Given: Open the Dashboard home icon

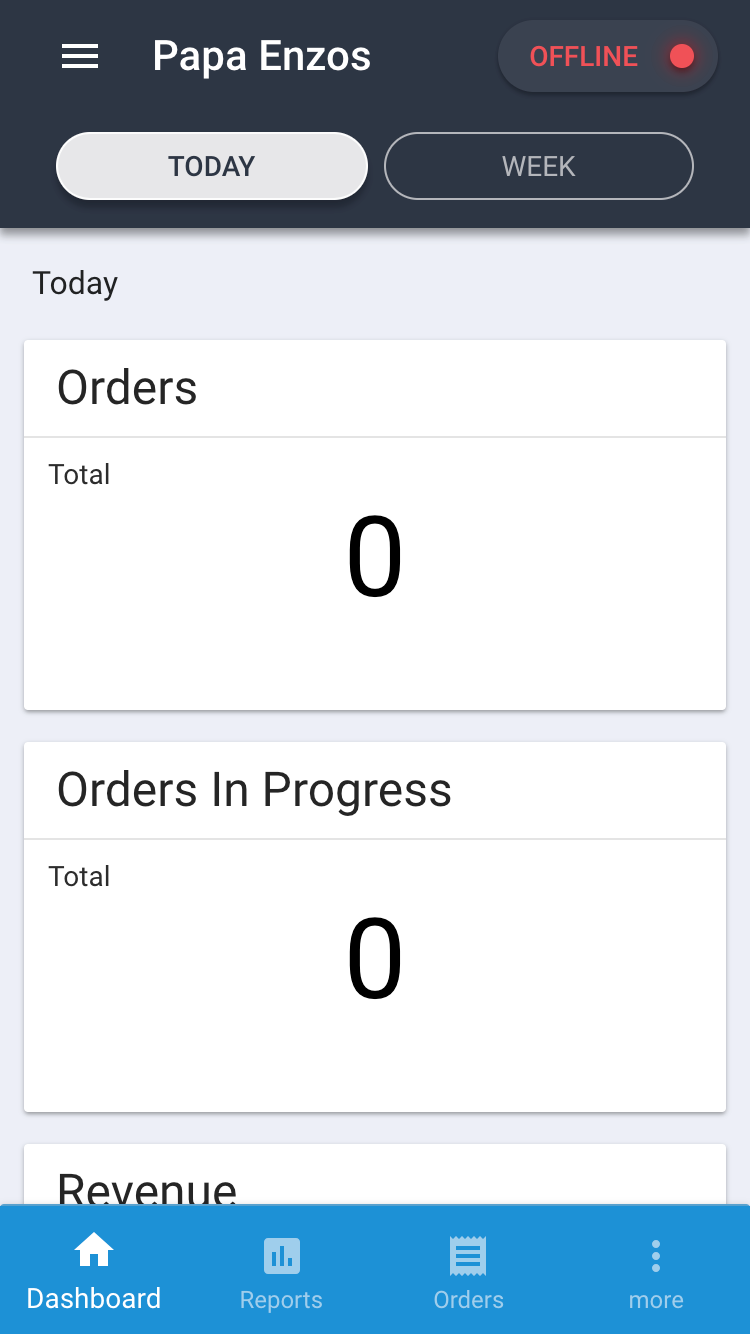Looking at the screenshot, I should click(x=93, y=1249).
